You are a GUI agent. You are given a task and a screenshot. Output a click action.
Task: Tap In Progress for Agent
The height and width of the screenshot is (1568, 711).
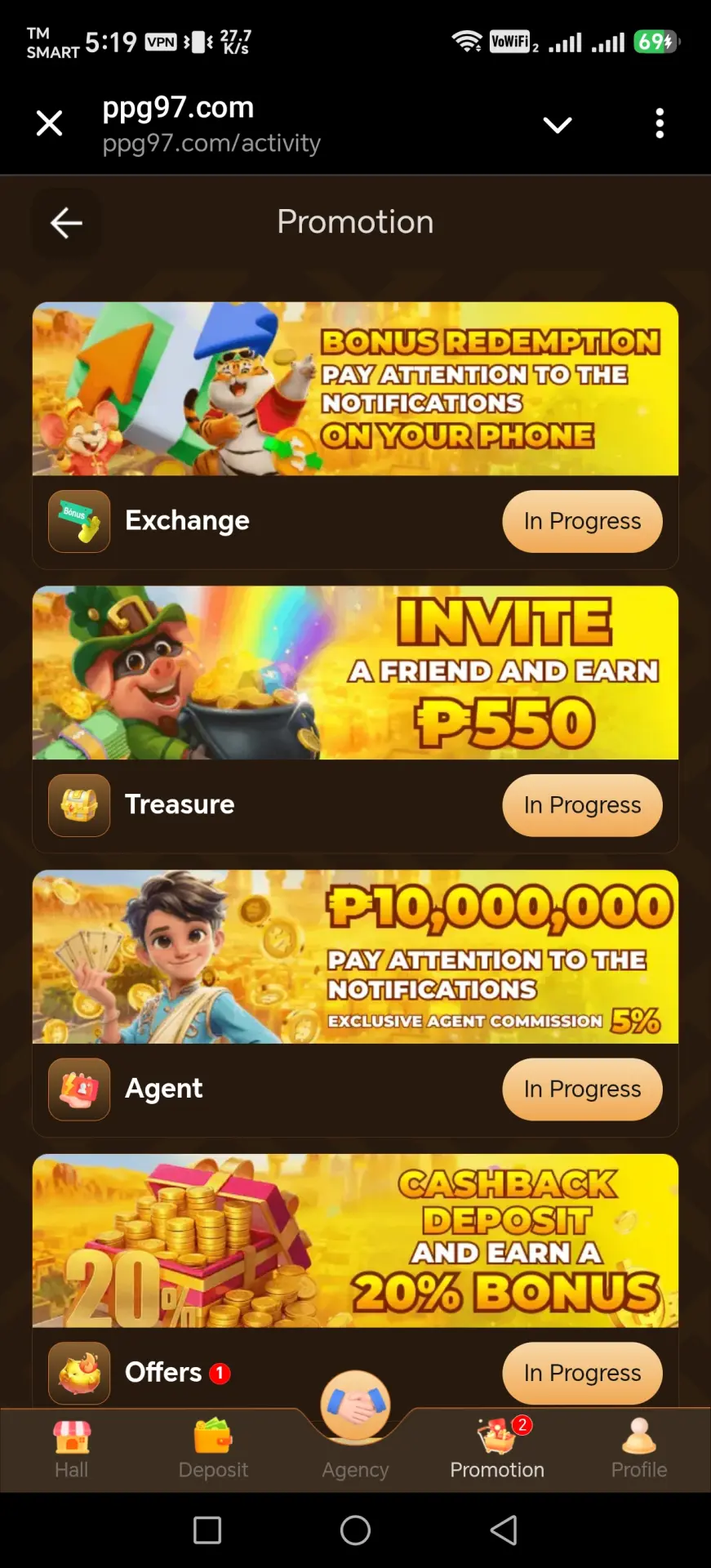[582, 1089]
